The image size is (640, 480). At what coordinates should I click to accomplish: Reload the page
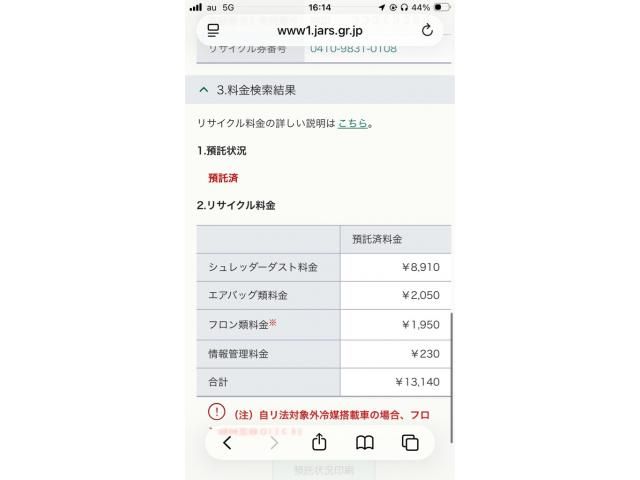pyautogui.click(x=428, y=31)
